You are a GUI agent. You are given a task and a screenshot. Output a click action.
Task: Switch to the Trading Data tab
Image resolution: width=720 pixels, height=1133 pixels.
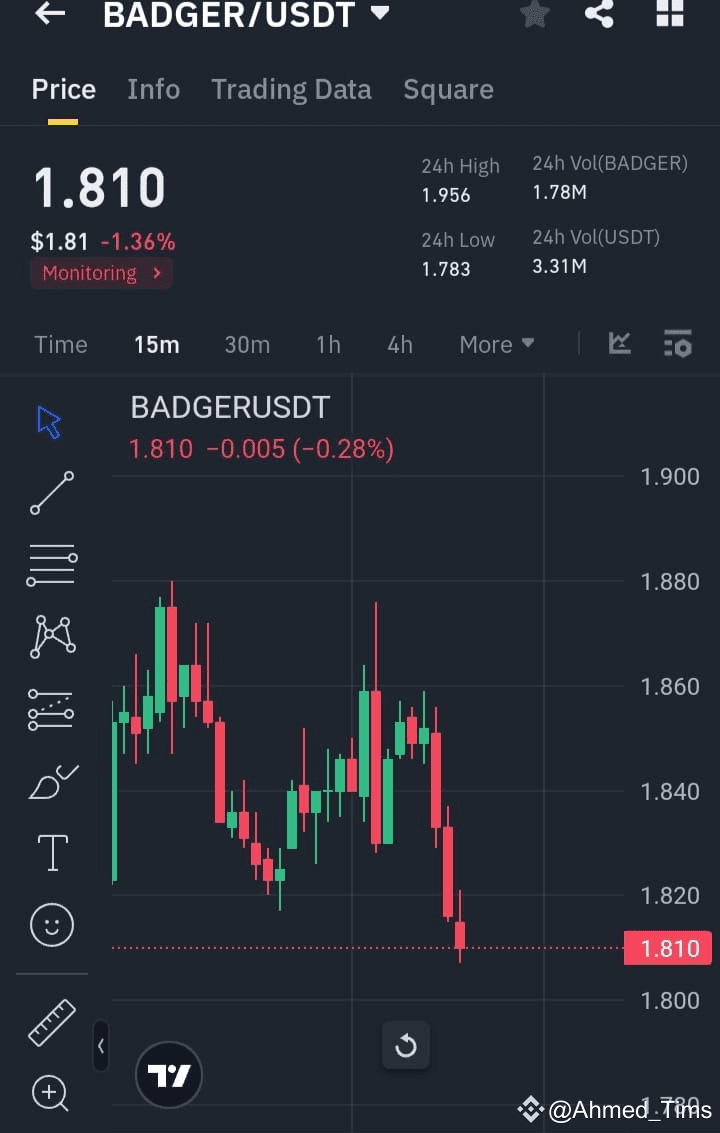coord(291,89)
